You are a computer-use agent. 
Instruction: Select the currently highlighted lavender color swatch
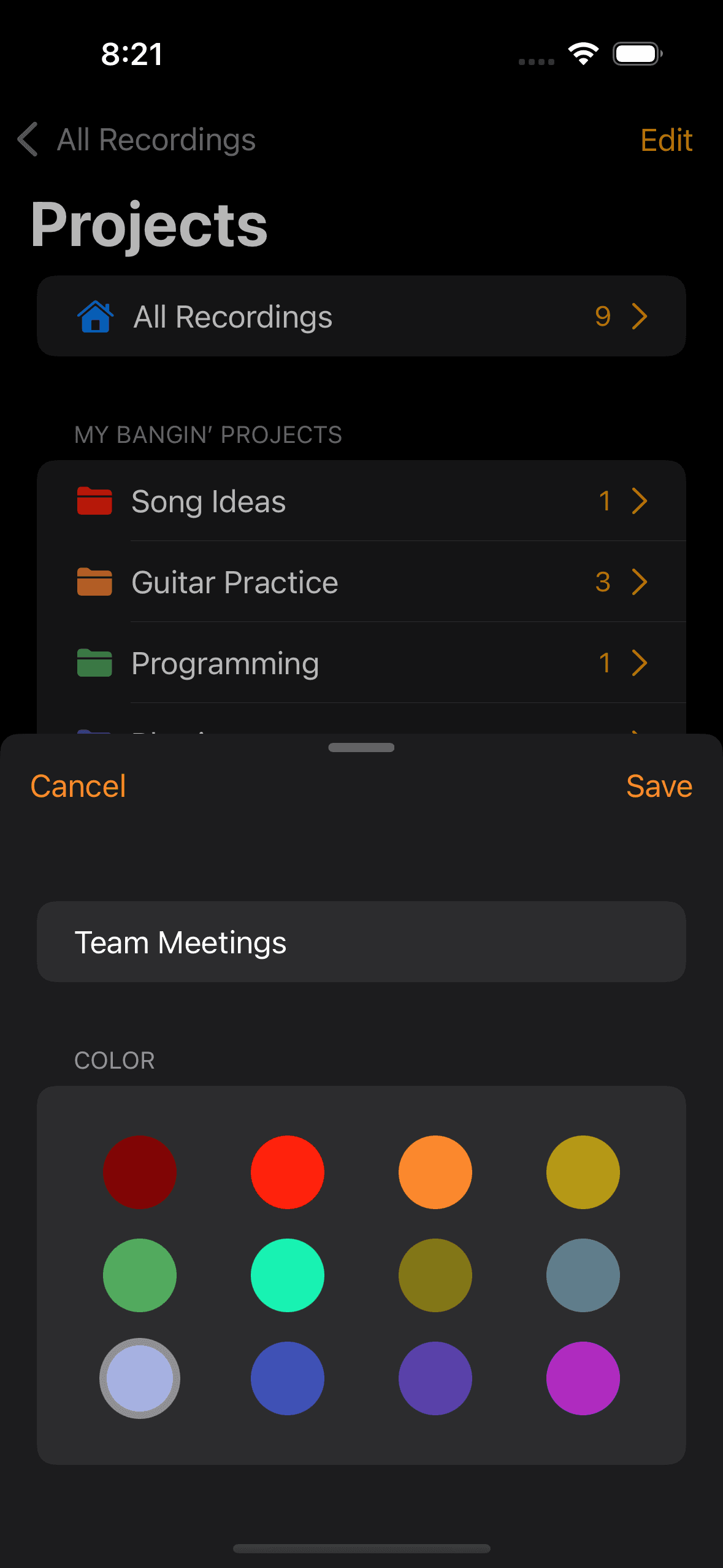point(139,1378)
